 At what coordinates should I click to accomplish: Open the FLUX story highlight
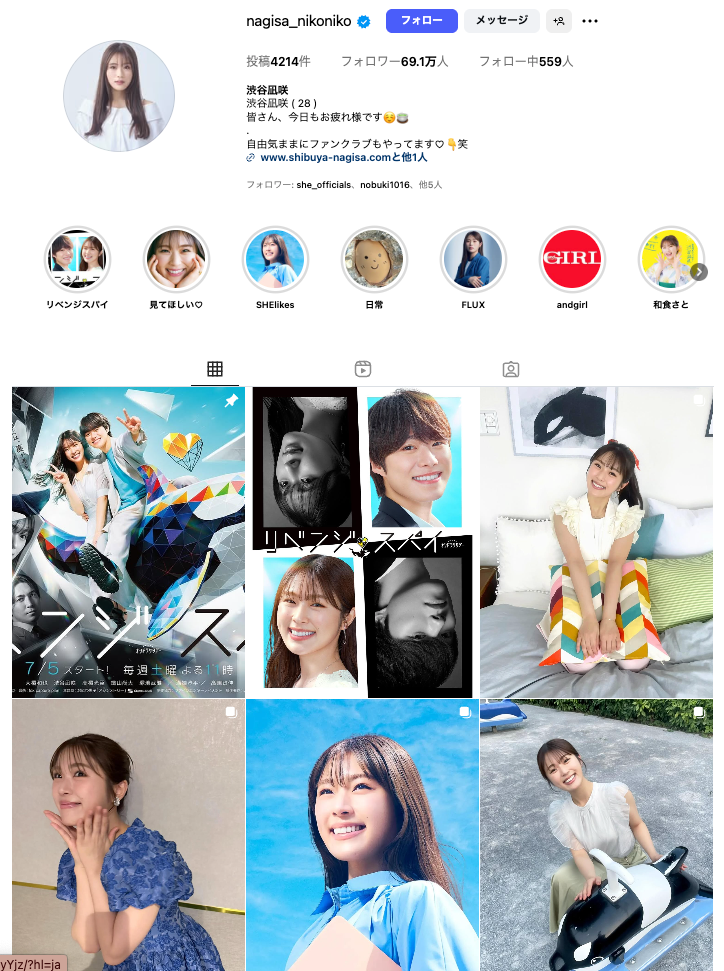473,260
